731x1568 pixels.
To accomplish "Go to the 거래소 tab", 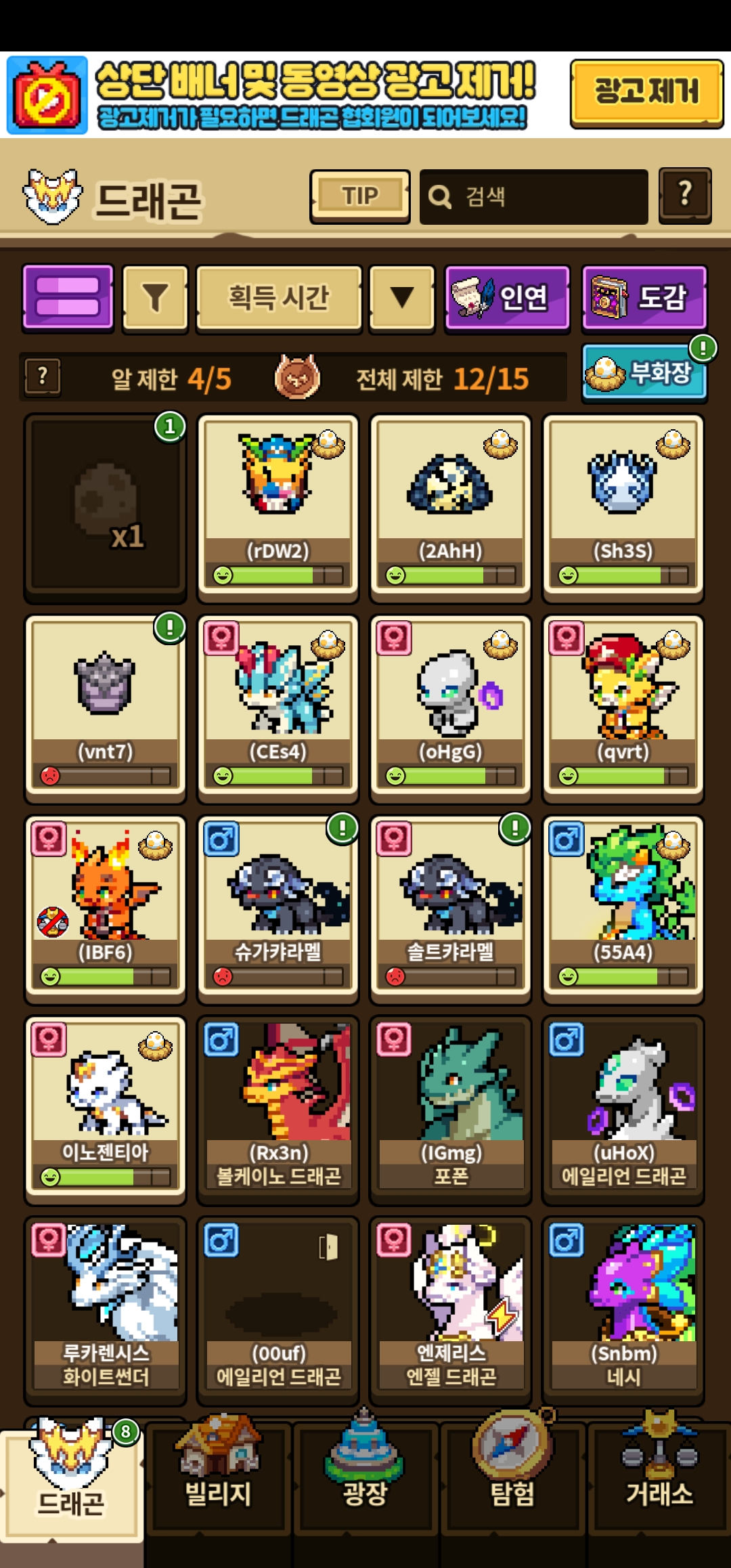I will [659, 1476].
